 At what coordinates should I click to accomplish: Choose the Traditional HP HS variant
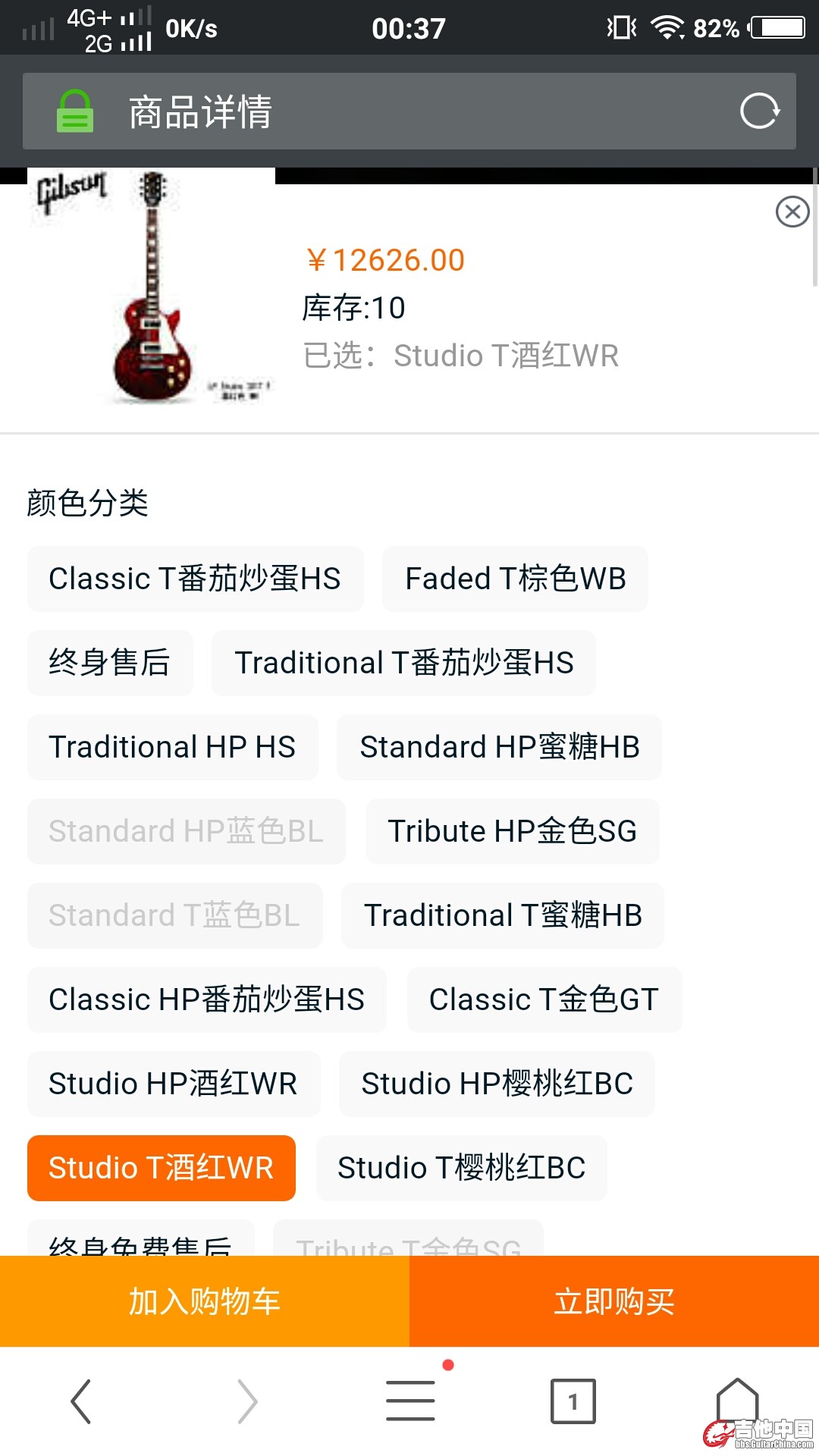pyautogui.click(x=172, y=747)
